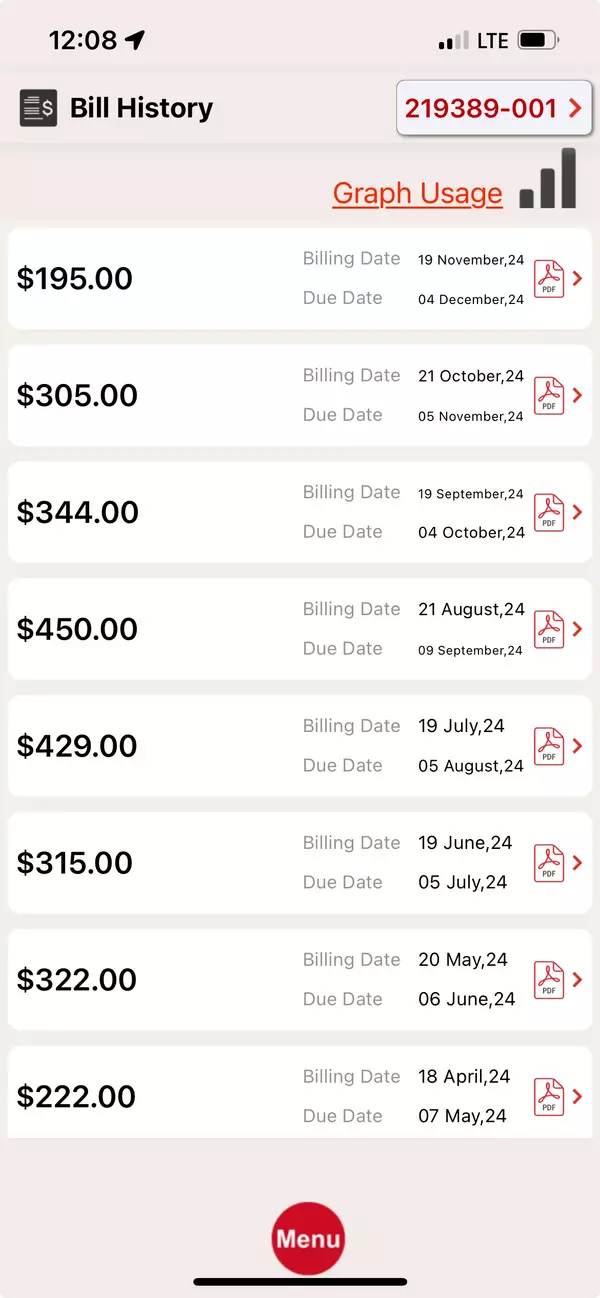Open the $195.00 bill from 19 November
This screenshot has width=600, height=1298.
point(300,278)
